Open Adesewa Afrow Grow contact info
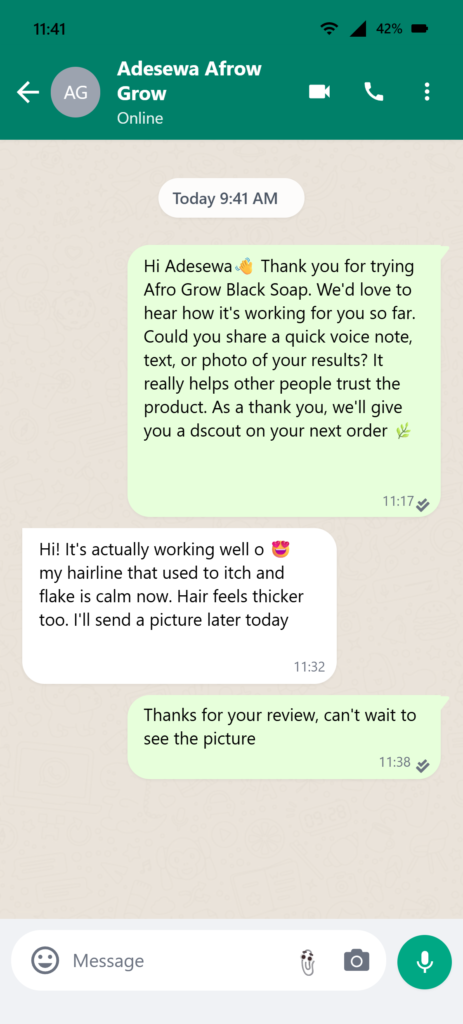This screenshot has height=1024, width=463. [189, 93]
